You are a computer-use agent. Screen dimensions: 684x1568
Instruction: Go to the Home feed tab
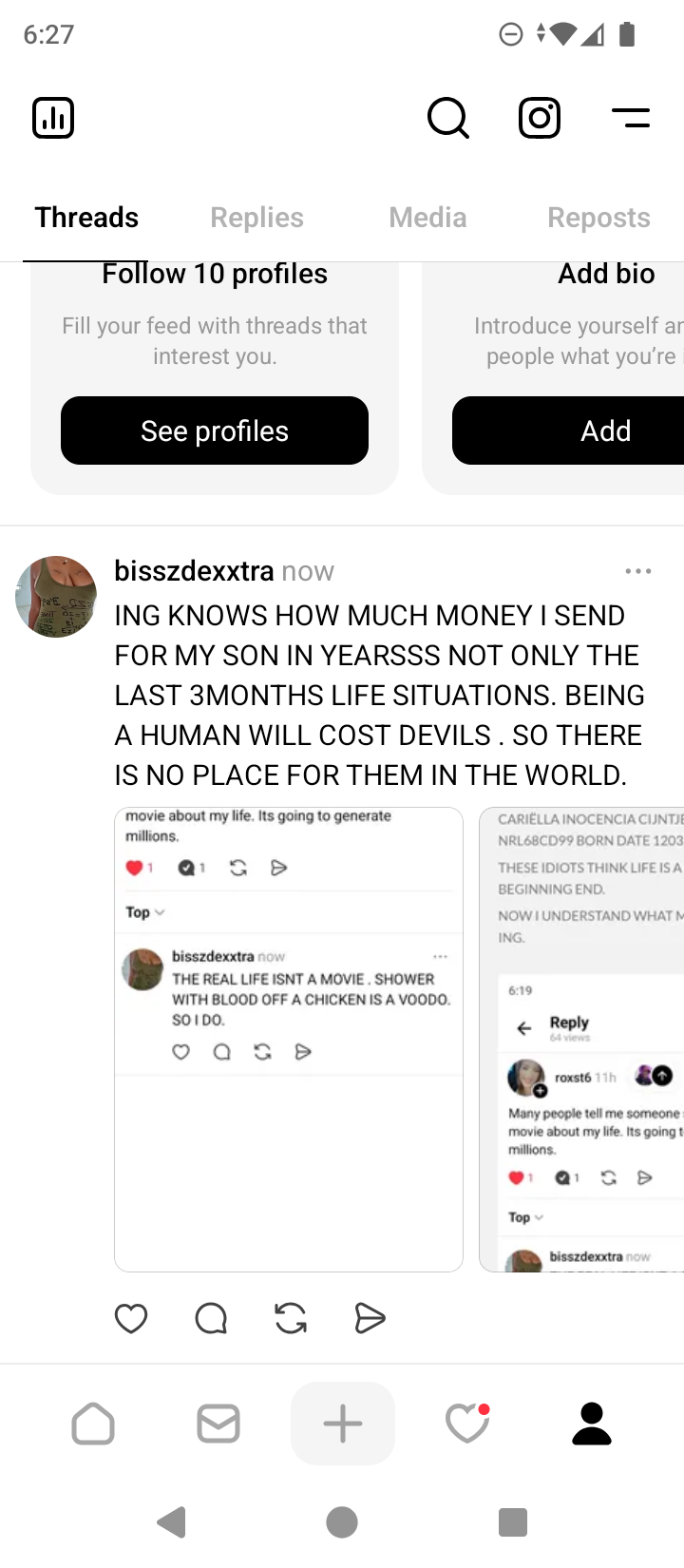coord(93,1424)
